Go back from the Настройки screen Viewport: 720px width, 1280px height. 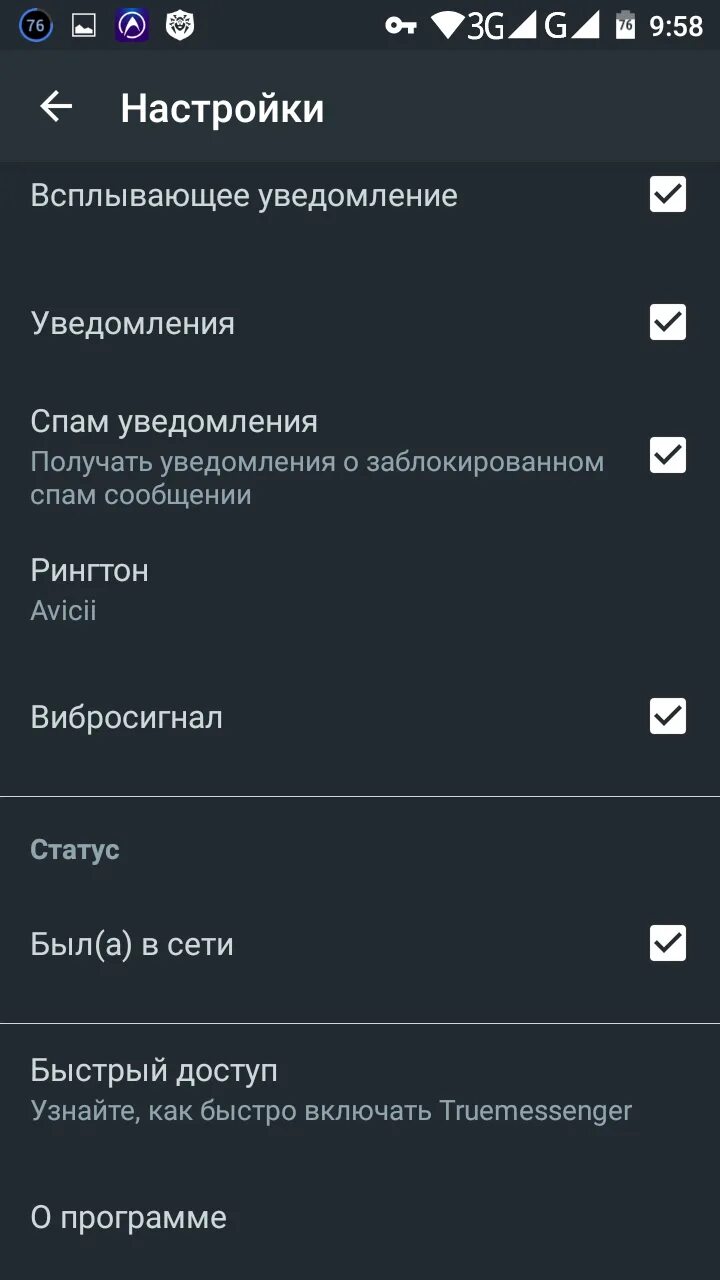pyautogui.click(x=56, y=107)
